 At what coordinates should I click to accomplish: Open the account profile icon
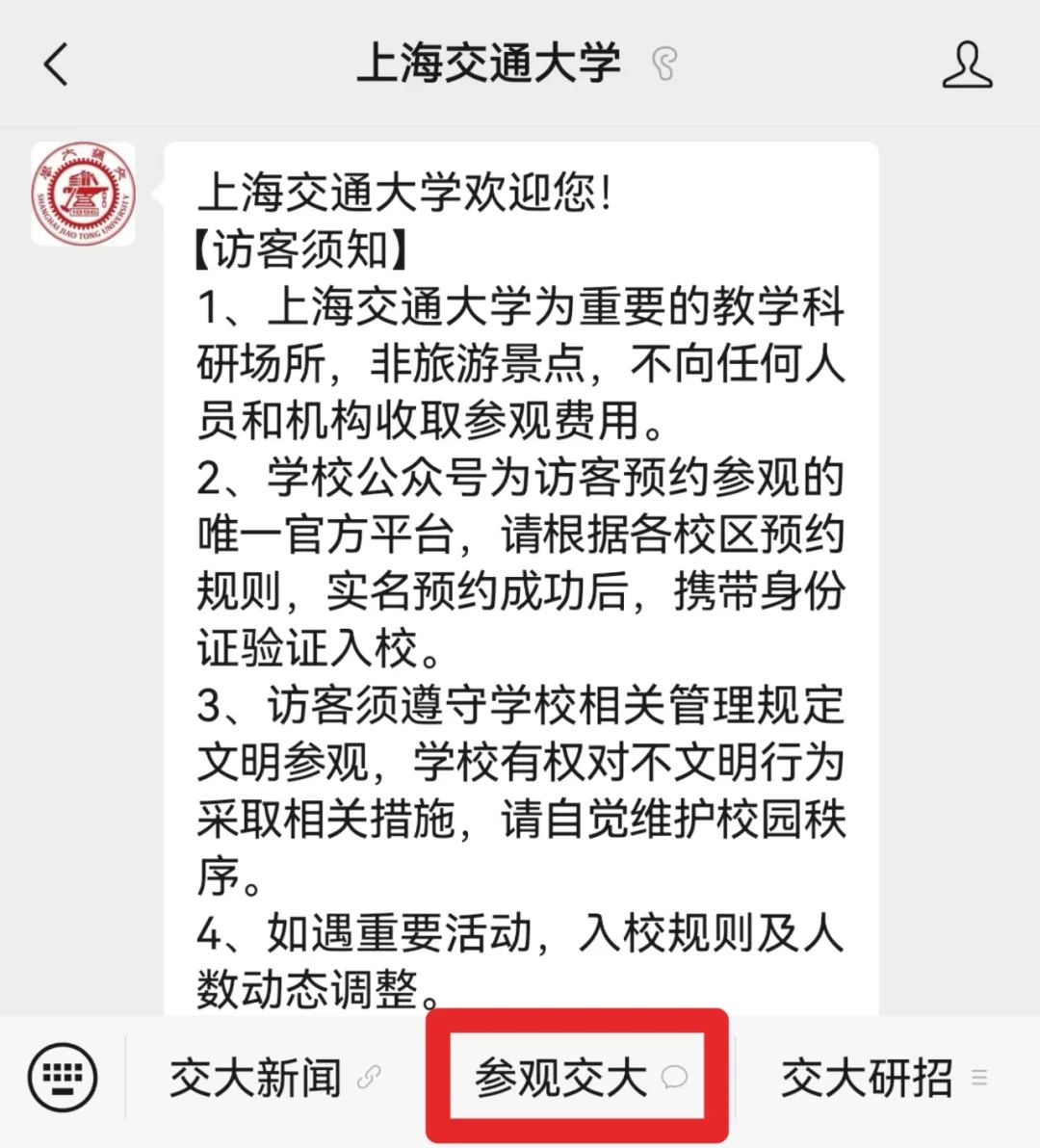[966, 65]
